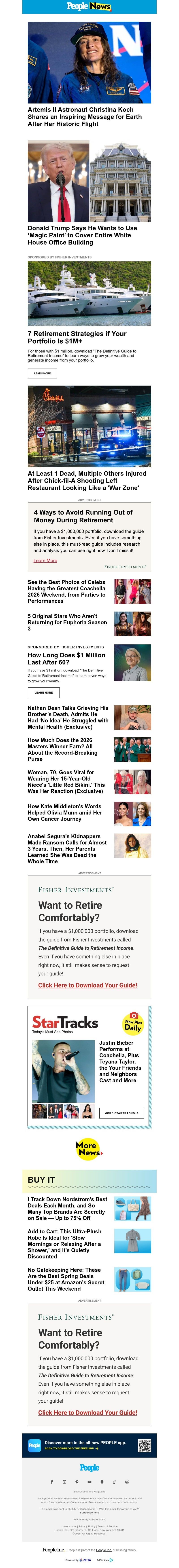Tap Learn More under 7 Retirement Strategies

click(x=42, y=373)
